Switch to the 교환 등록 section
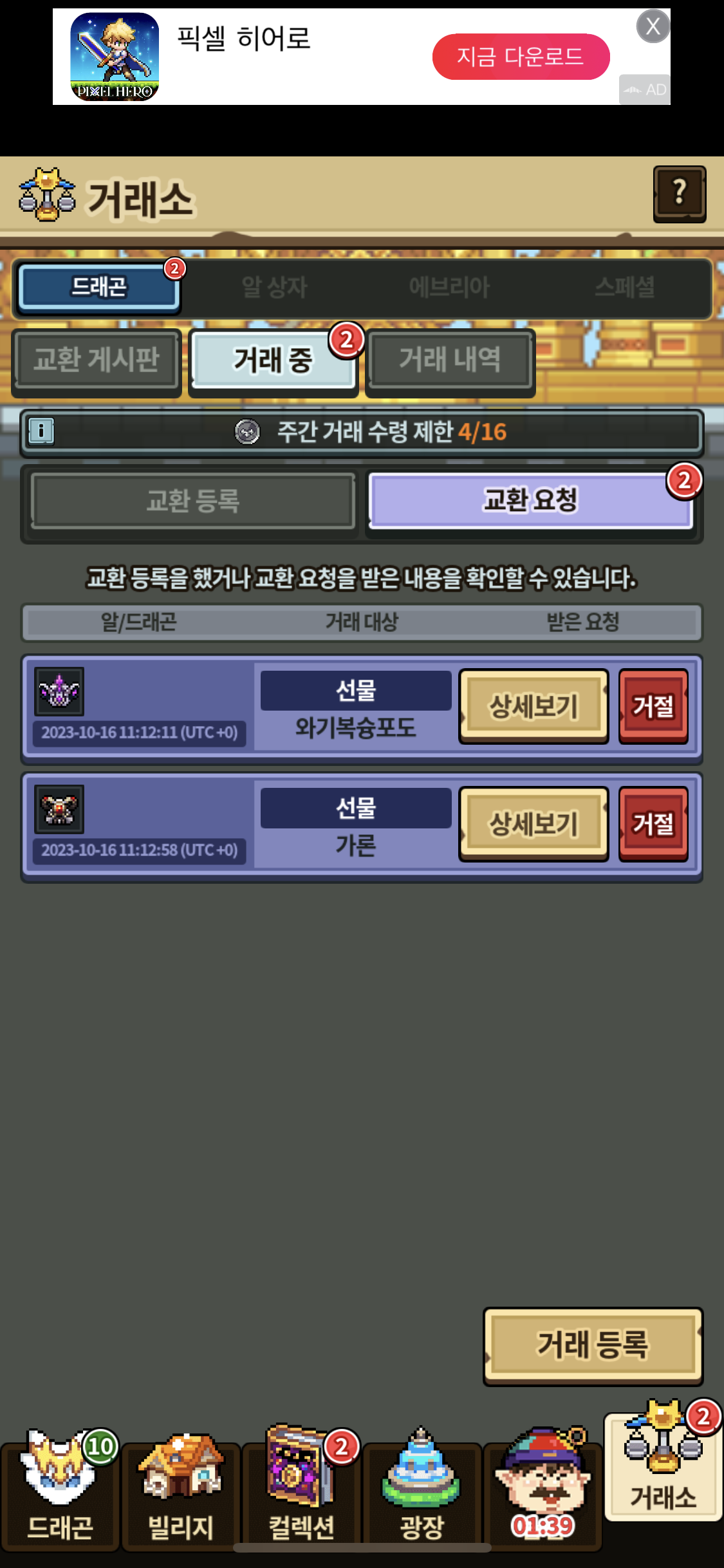This screenshot has height=1568, width=724. point(193,501)
